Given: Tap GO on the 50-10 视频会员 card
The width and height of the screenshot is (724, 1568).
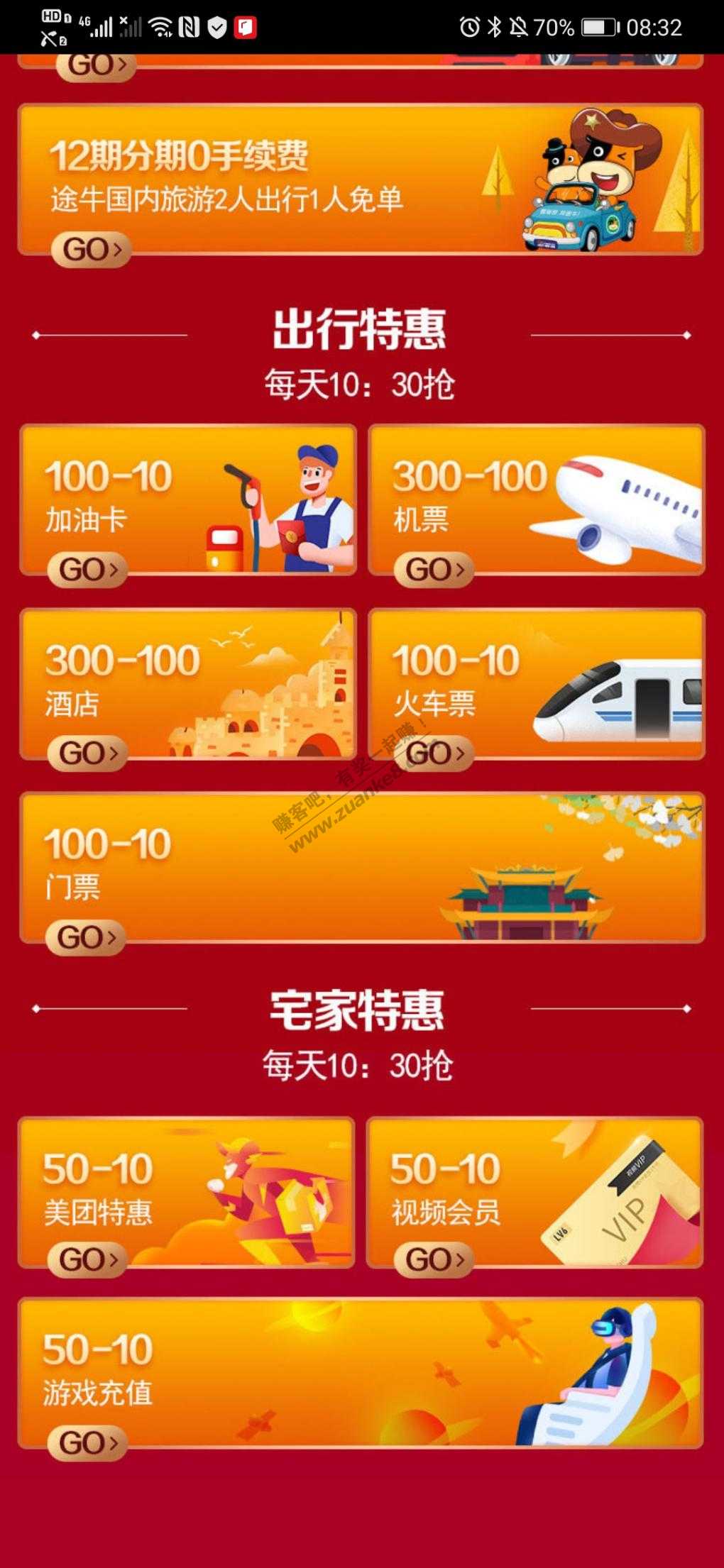Looking at the screenshot, I should [x=434, y=1259].
